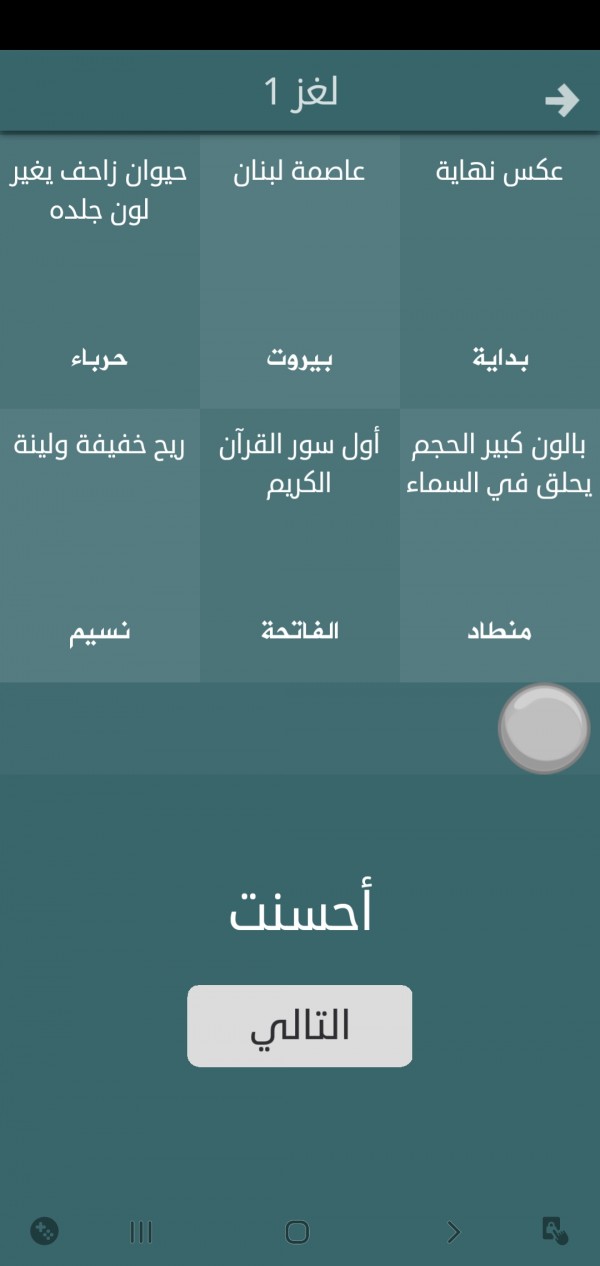Viewport: 600px width, 1266px height.
Task: Open the clue tile with answer بيروت
Action: pos(300,271)
